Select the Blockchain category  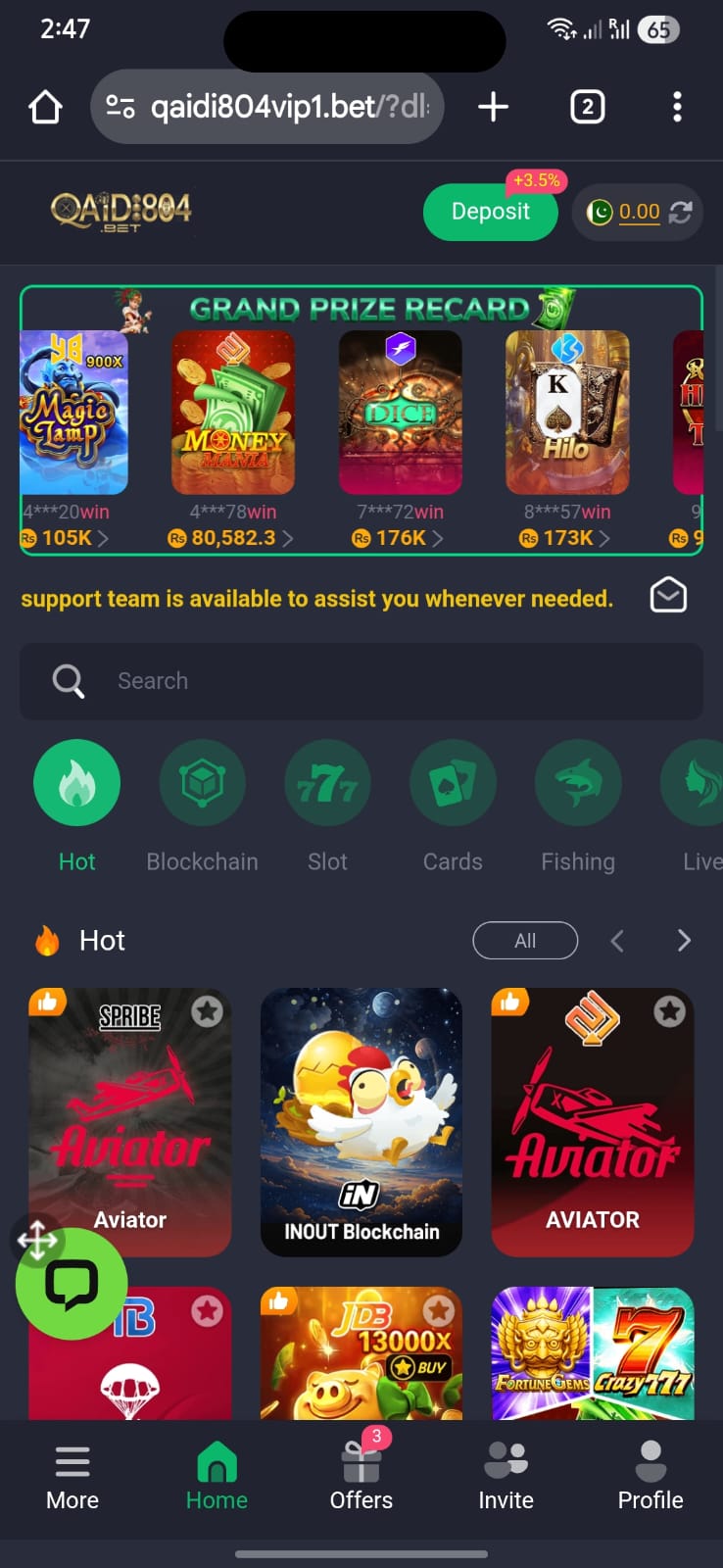202,783
